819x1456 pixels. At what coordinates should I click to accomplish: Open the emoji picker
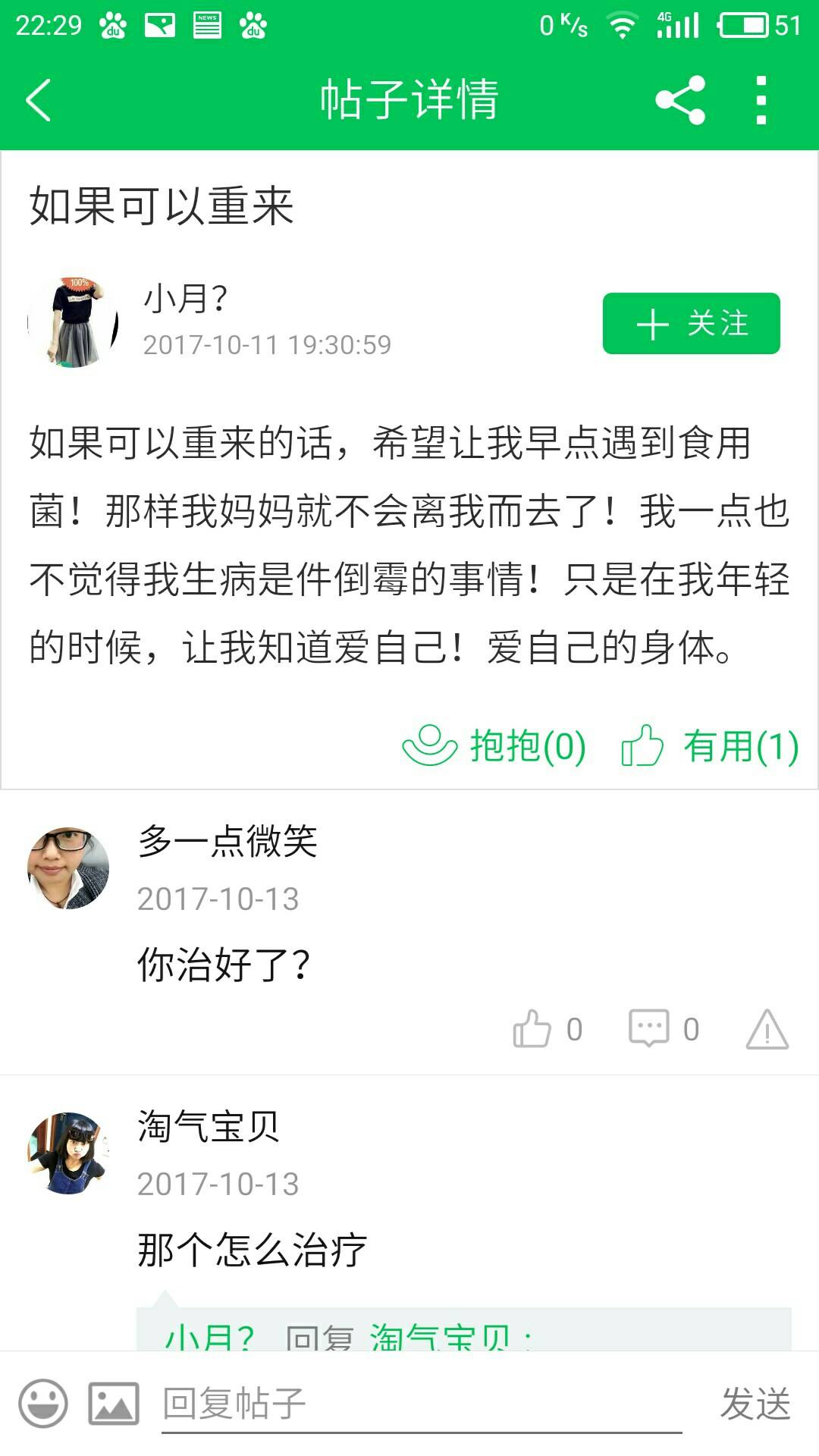[x=43, y=1403]
